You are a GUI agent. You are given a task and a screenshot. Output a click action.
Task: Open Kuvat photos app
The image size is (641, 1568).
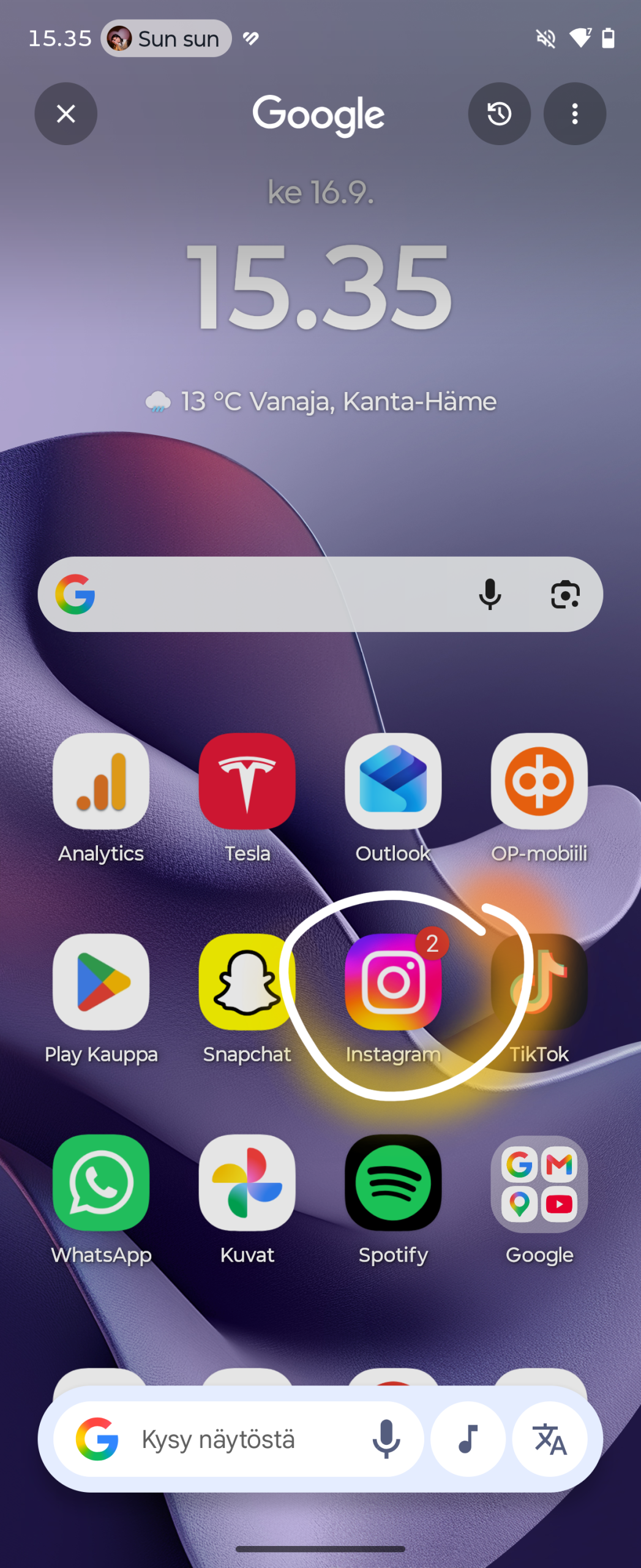(247, 1183)
